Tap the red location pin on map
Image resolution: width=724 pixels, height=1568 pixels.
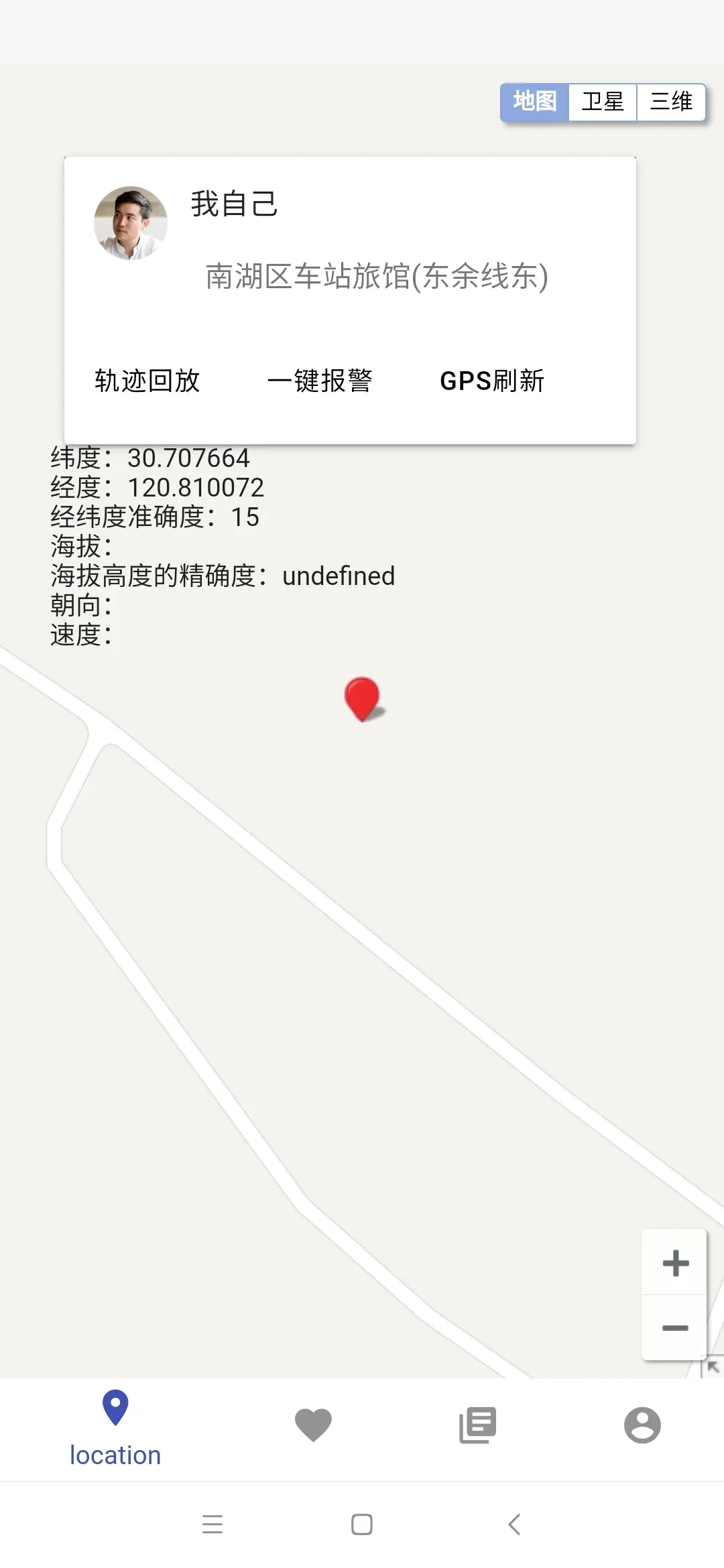362,697
